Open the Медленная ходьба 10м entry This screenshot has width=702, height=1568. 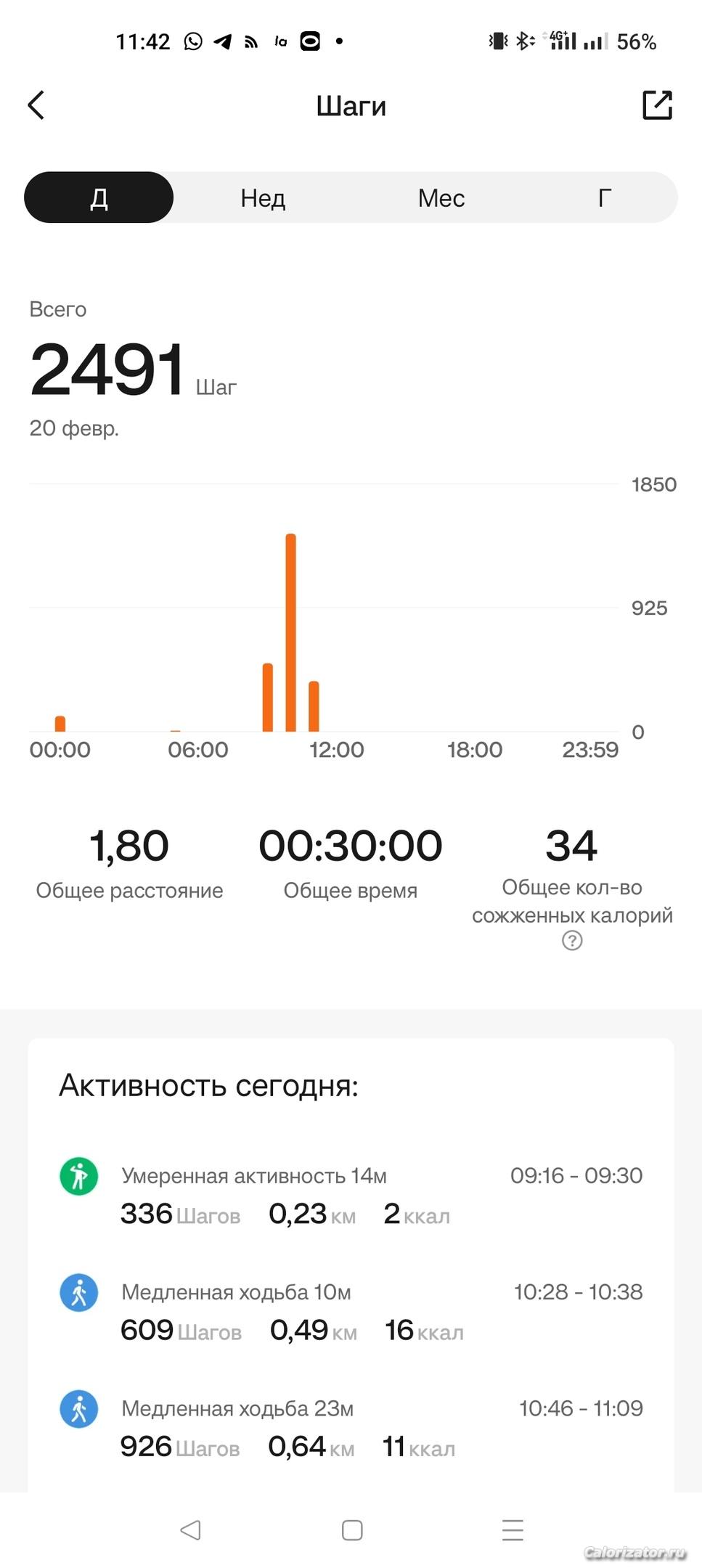click(351, 1311)
